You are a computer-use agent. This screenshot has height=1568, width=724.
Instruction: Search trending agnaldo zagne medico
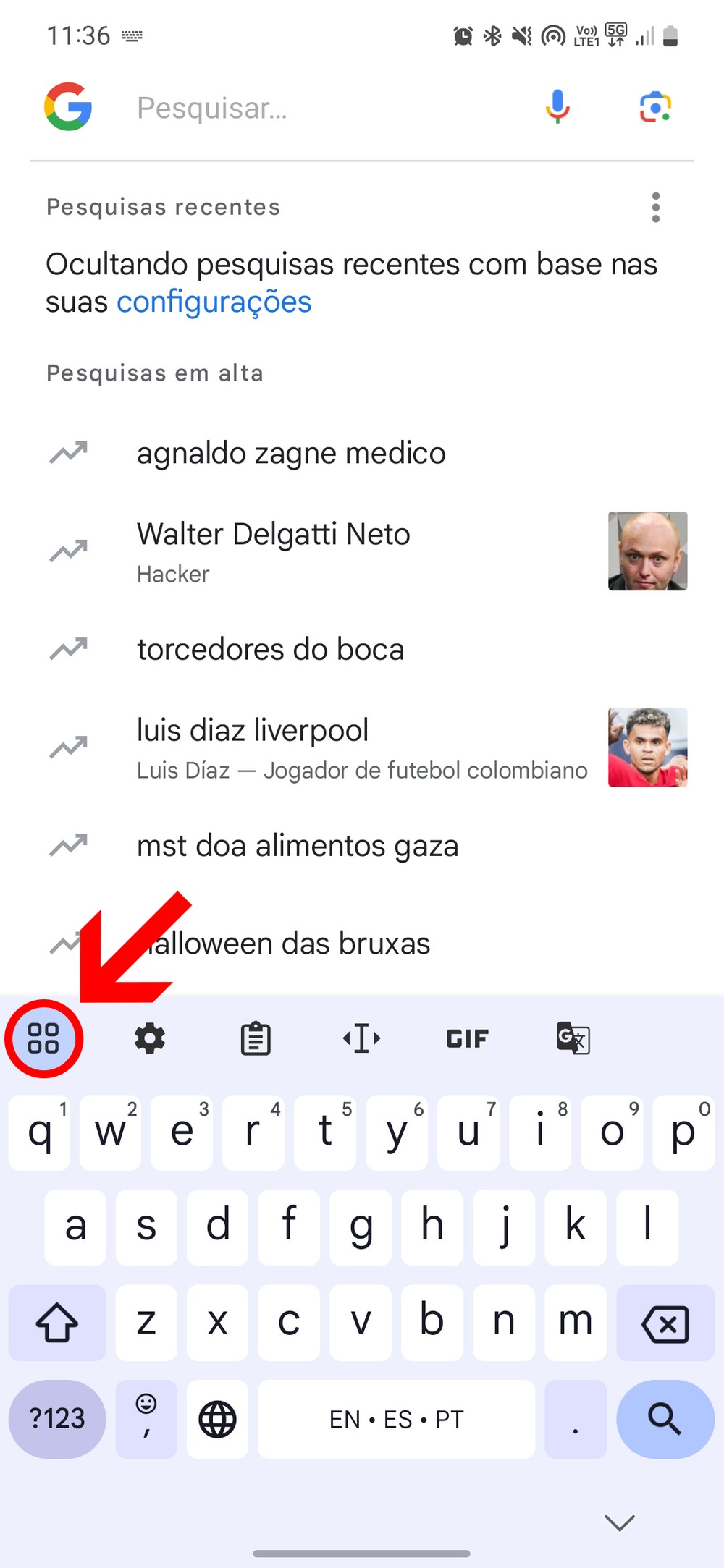(291, 454)
